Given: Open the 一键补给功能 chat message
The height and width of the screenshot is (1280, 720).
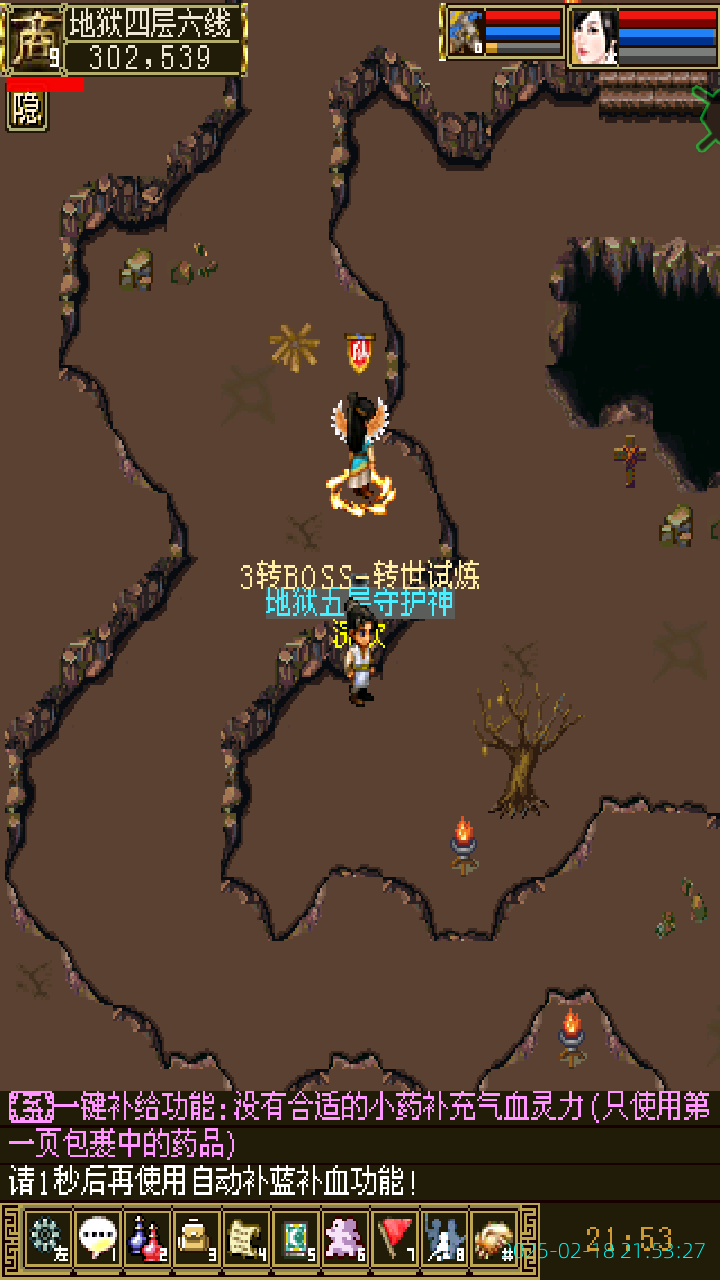Looking at the screenshot, I should coord(360,1123).
